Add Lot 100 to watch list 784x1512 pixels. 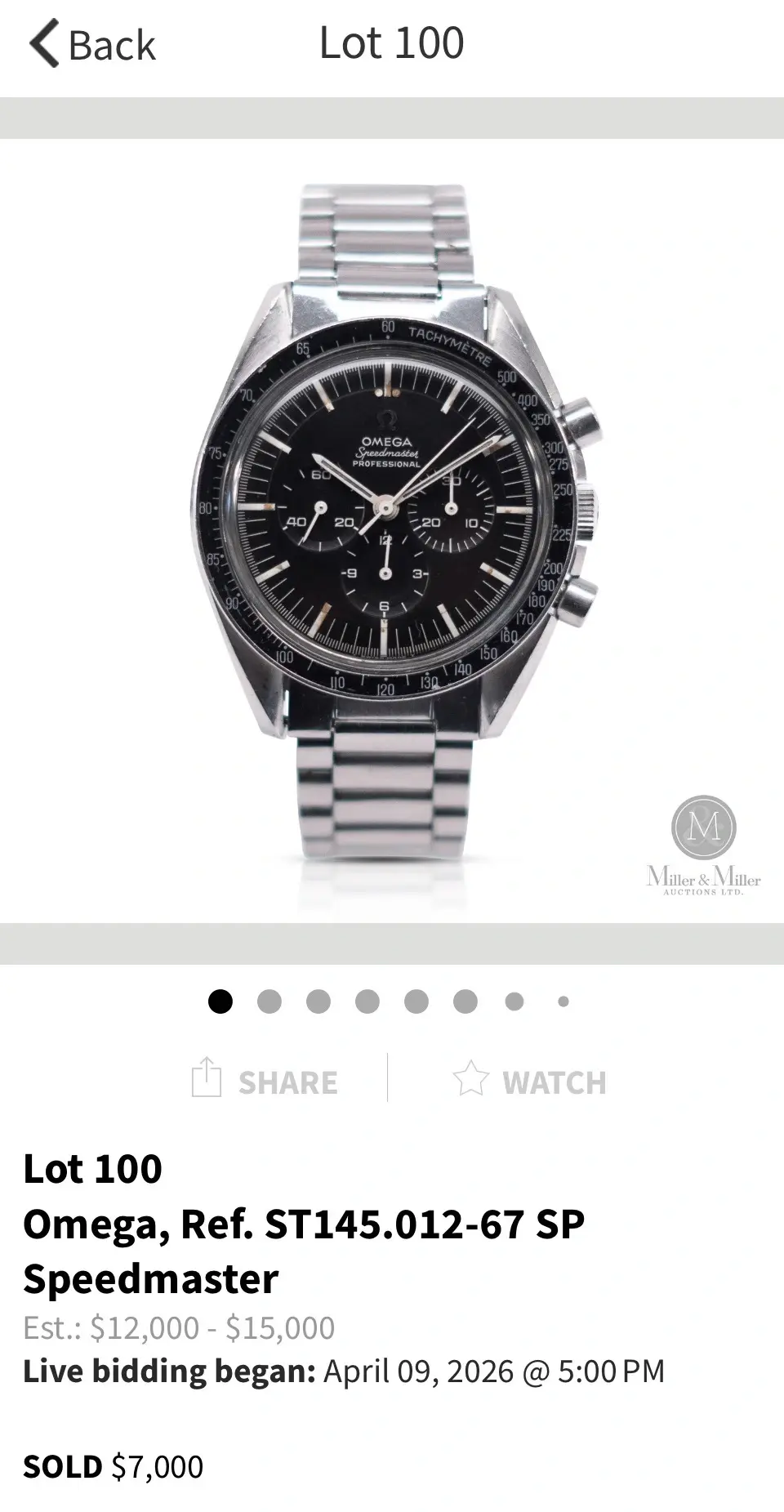[x=530, y=1080]
